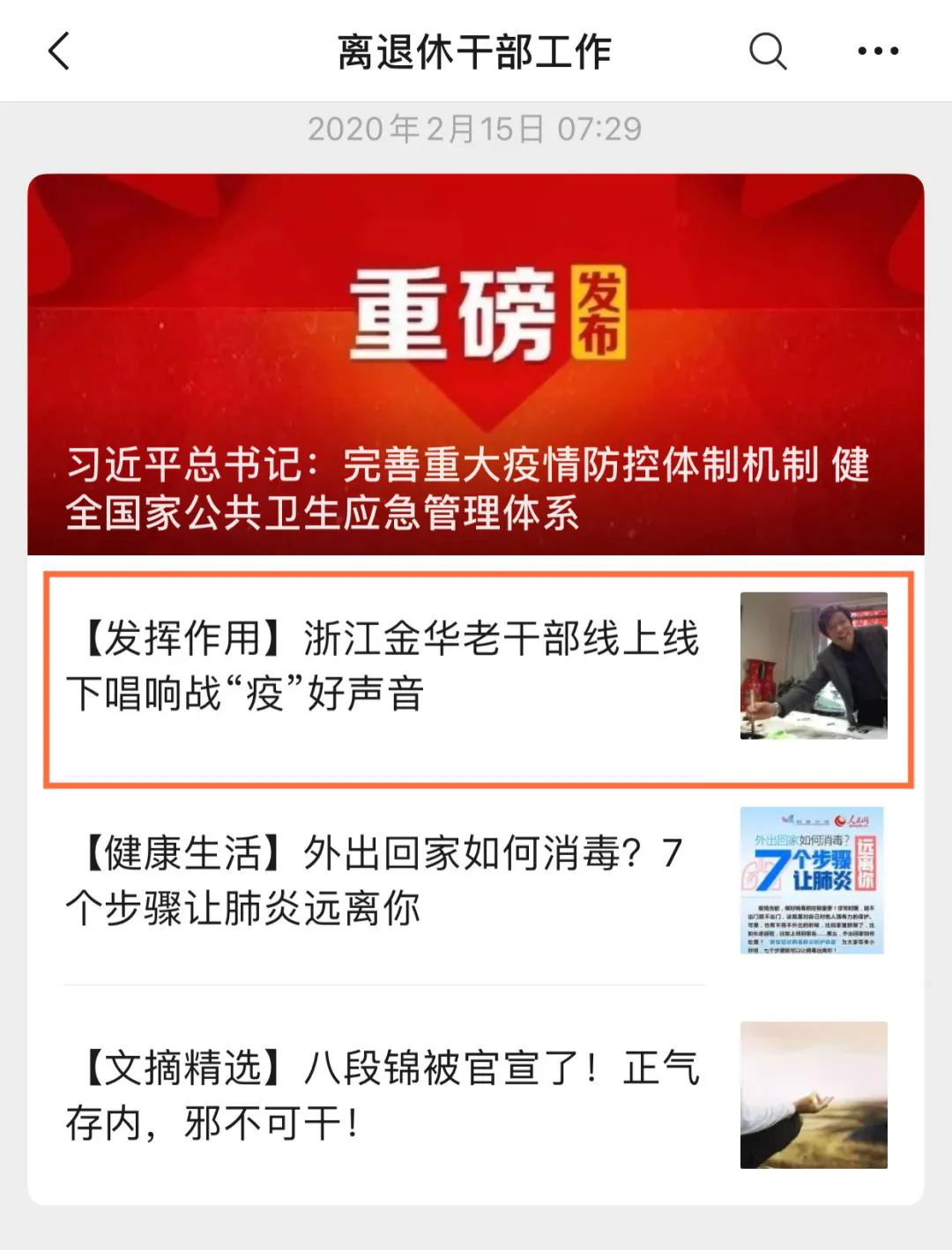Open search in the 离退休干部工作 account
The width and height of the screenshot is (952, 1250).
[x=767, y=51]
